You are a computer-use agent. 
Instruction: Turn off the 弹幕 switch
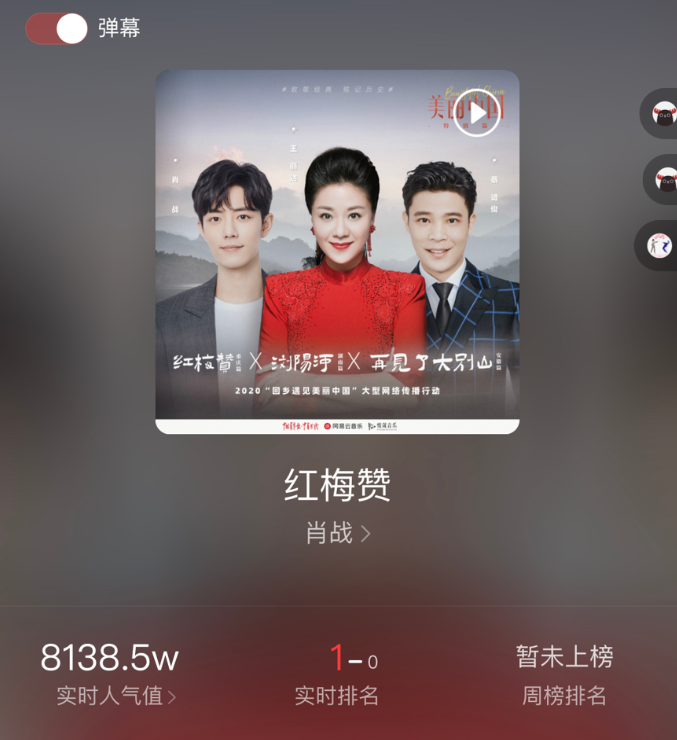pos(57,28)
